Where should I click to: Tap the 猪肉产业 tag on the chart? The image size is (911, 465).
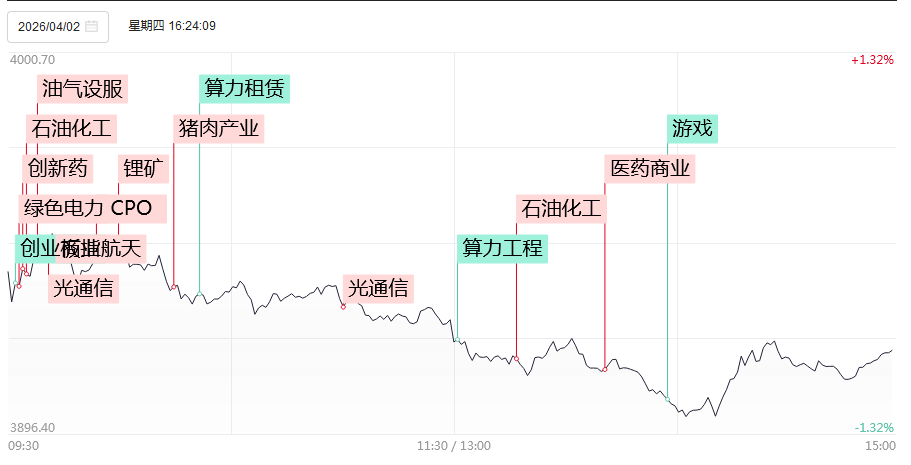(218, 128)
